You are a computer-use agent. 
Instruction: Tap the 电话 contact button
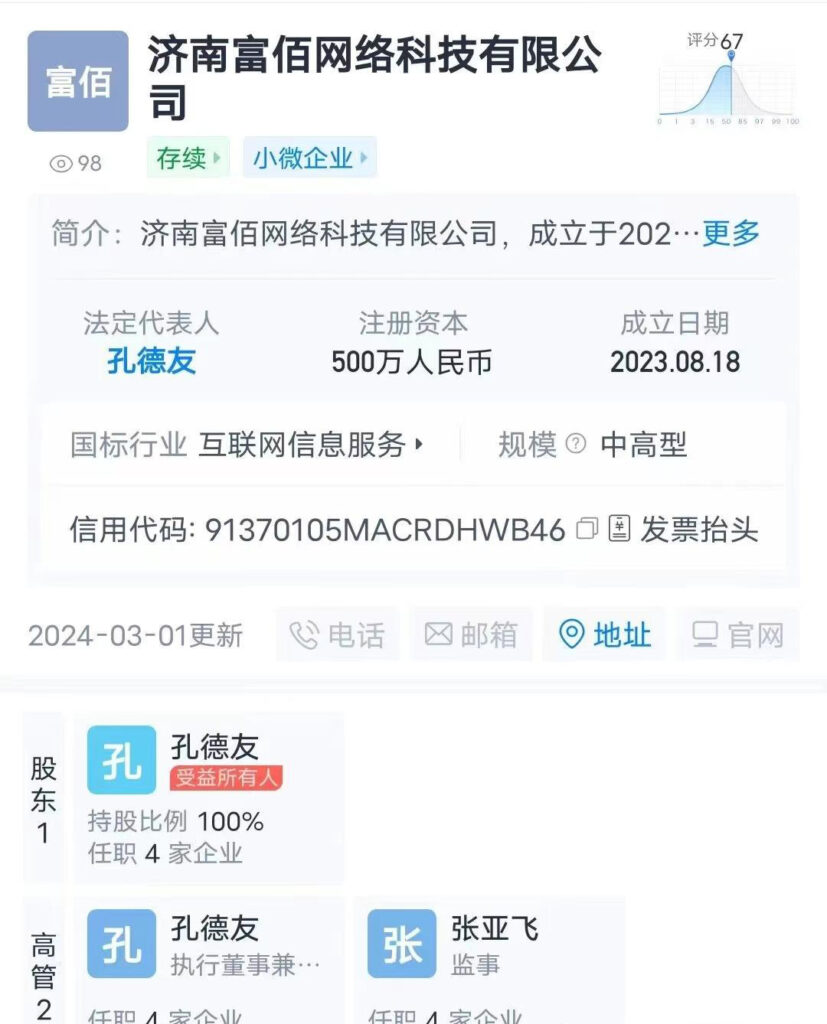coord(338,635)
